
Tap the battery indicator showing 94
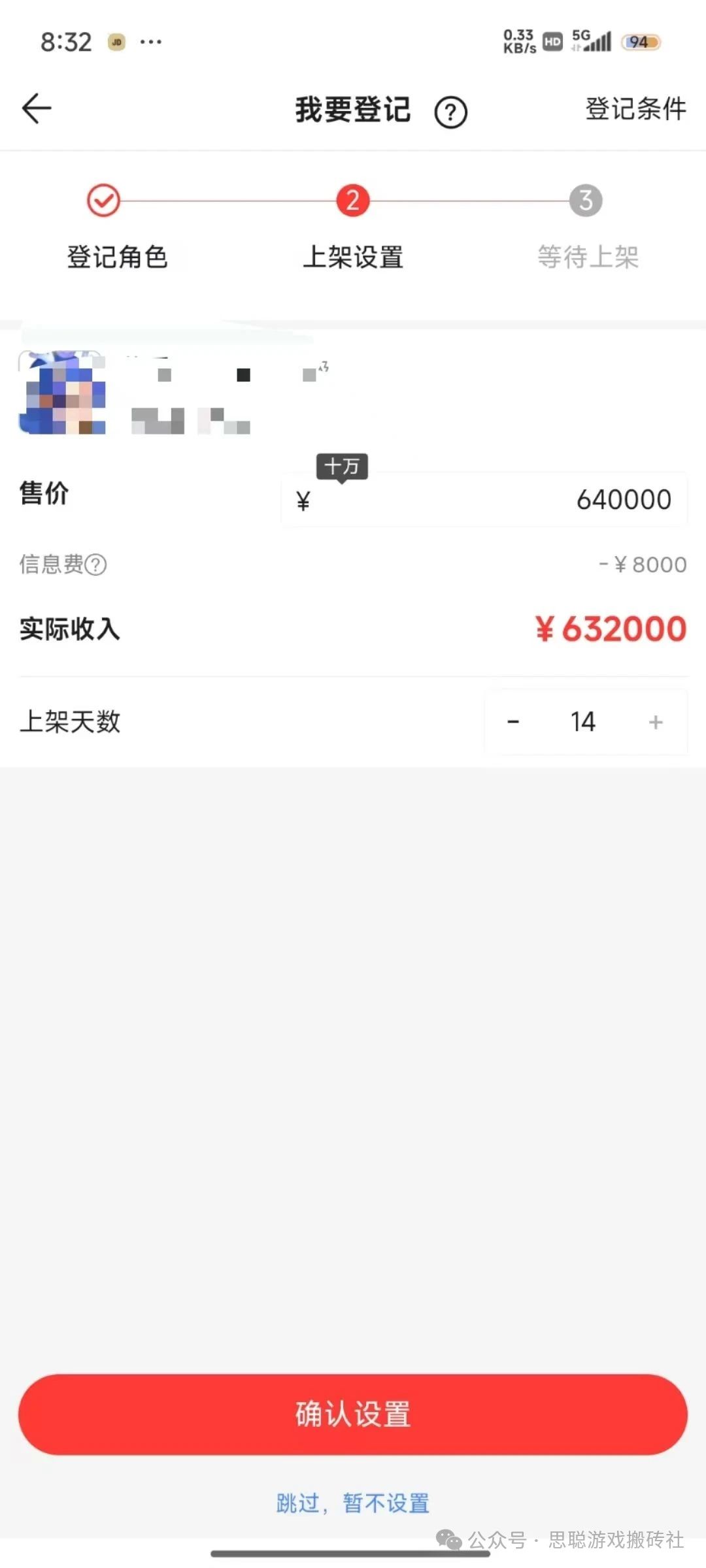(639, 41)
